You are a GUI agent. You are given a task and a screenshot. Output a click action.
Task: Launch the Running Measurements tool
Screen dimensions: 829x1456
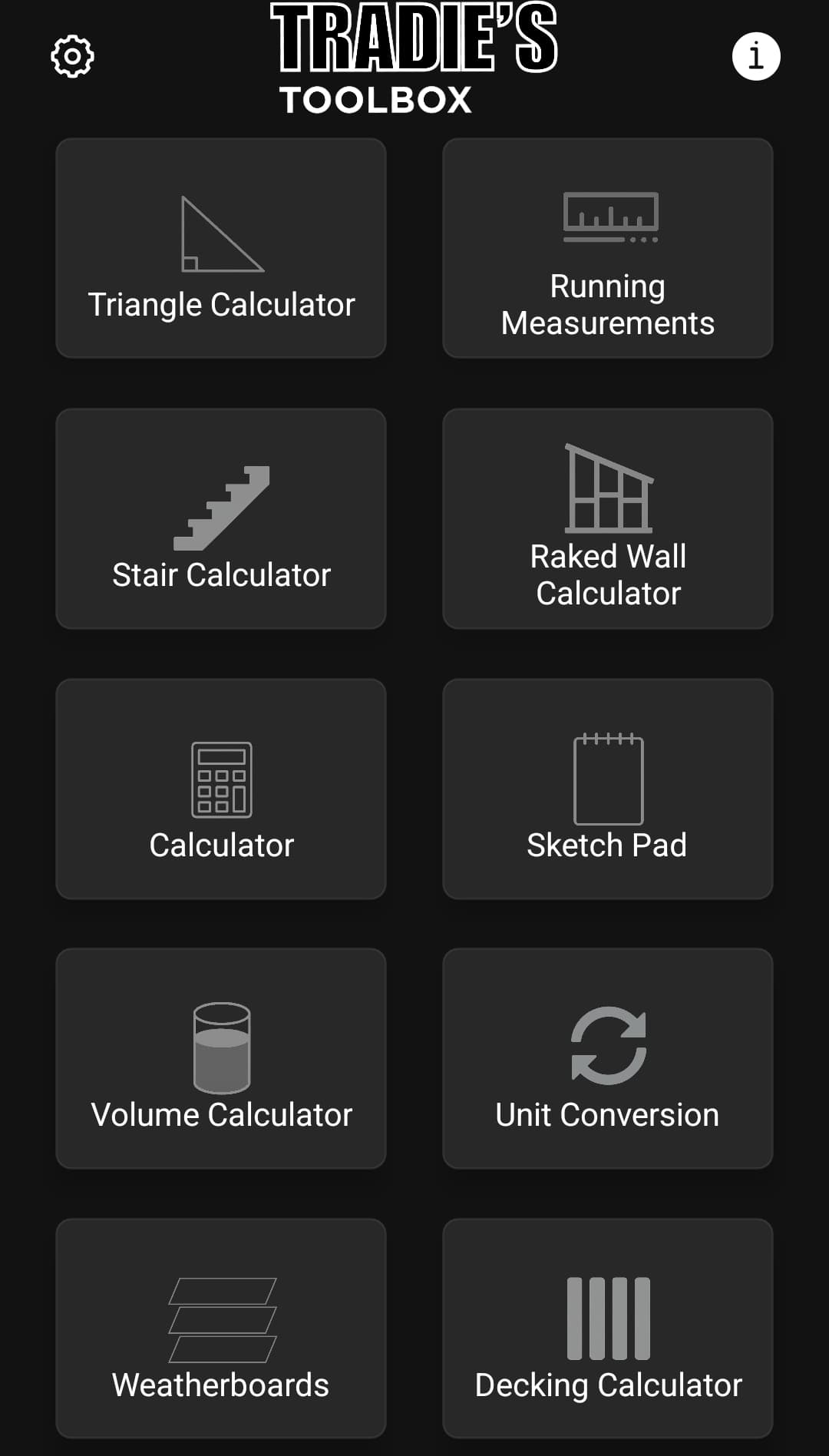tap(609, 247)
